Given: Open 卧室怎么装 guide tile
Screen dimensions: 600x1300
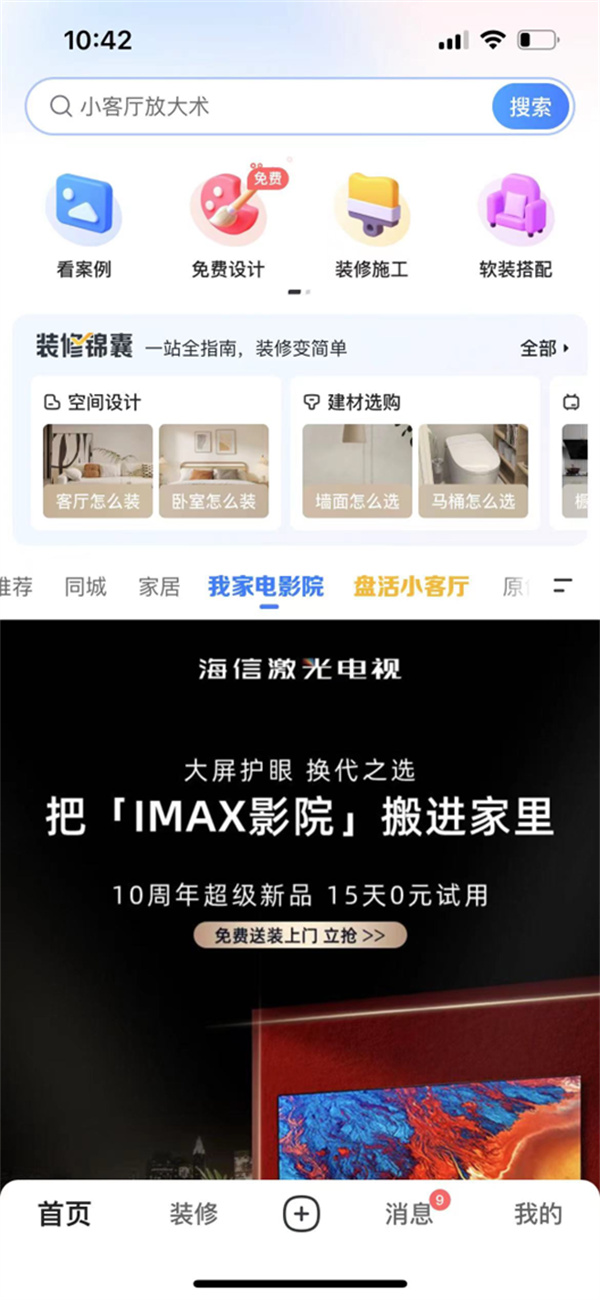Looking at the screenshot, I should [213, 471].
